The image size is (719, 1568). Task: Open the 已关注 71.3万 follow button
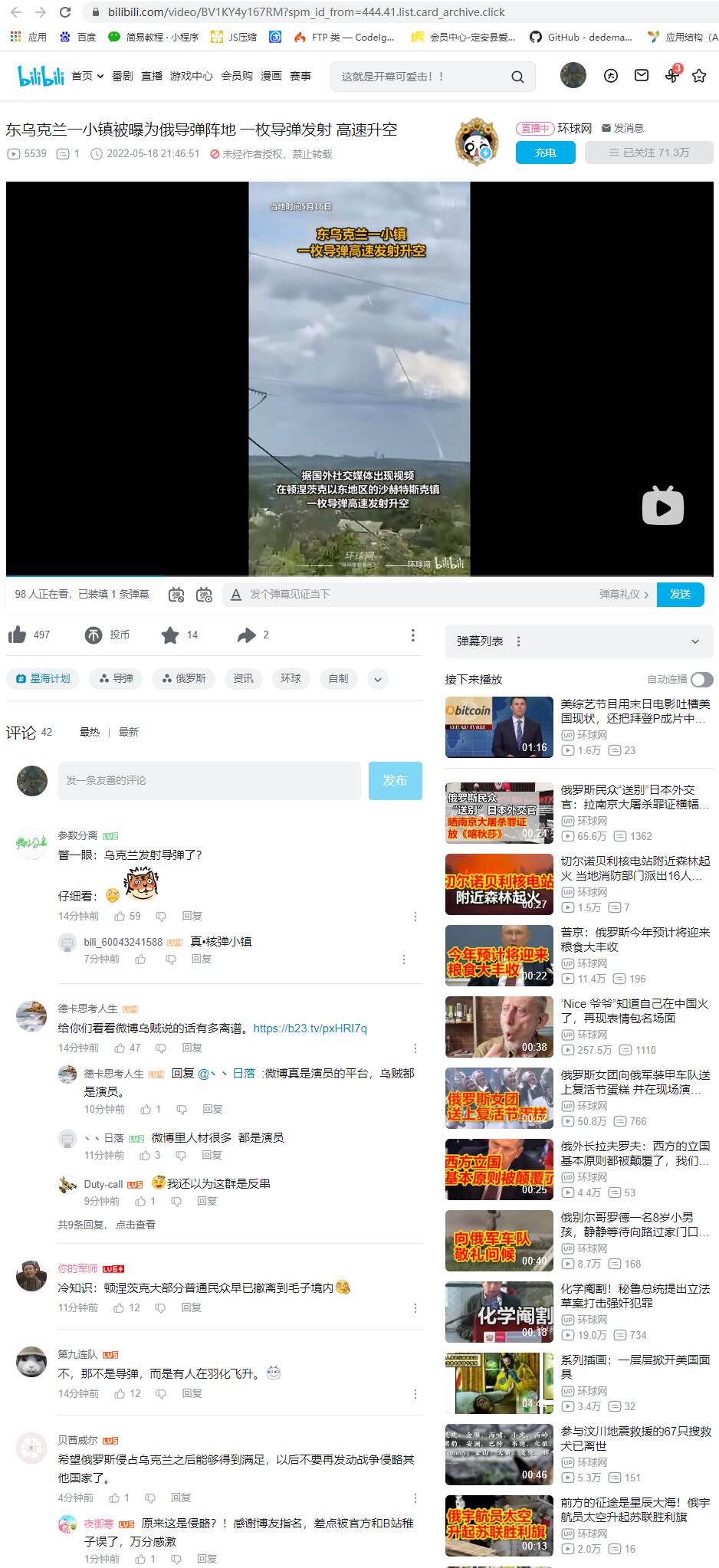pyautogui.click(x=648, y=153)
